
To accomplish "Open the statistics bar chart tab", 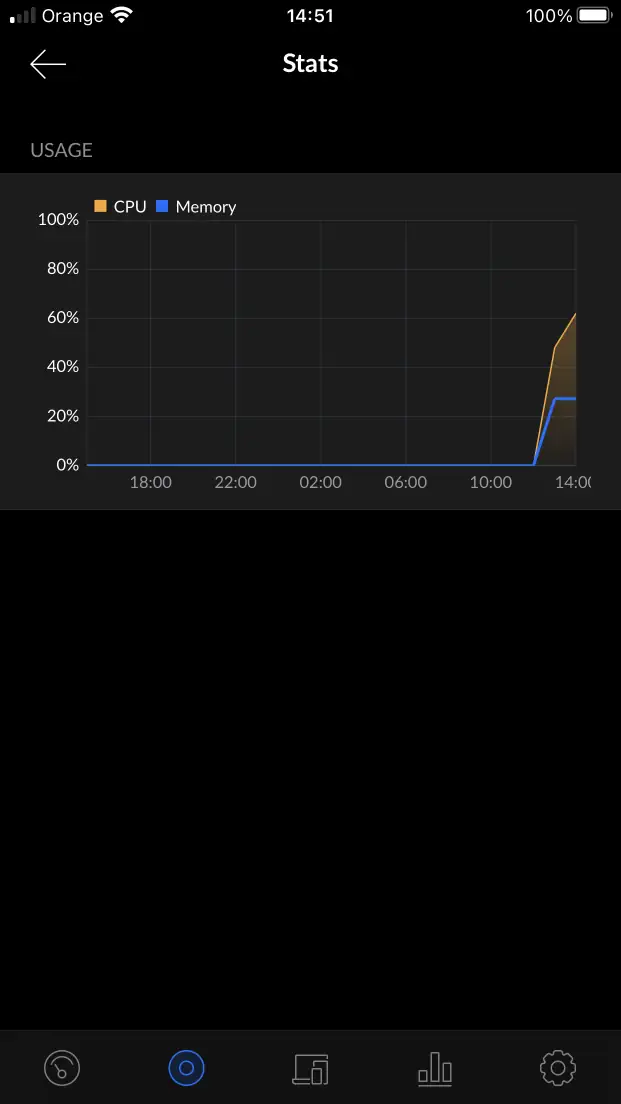I will pos(434,1070).
